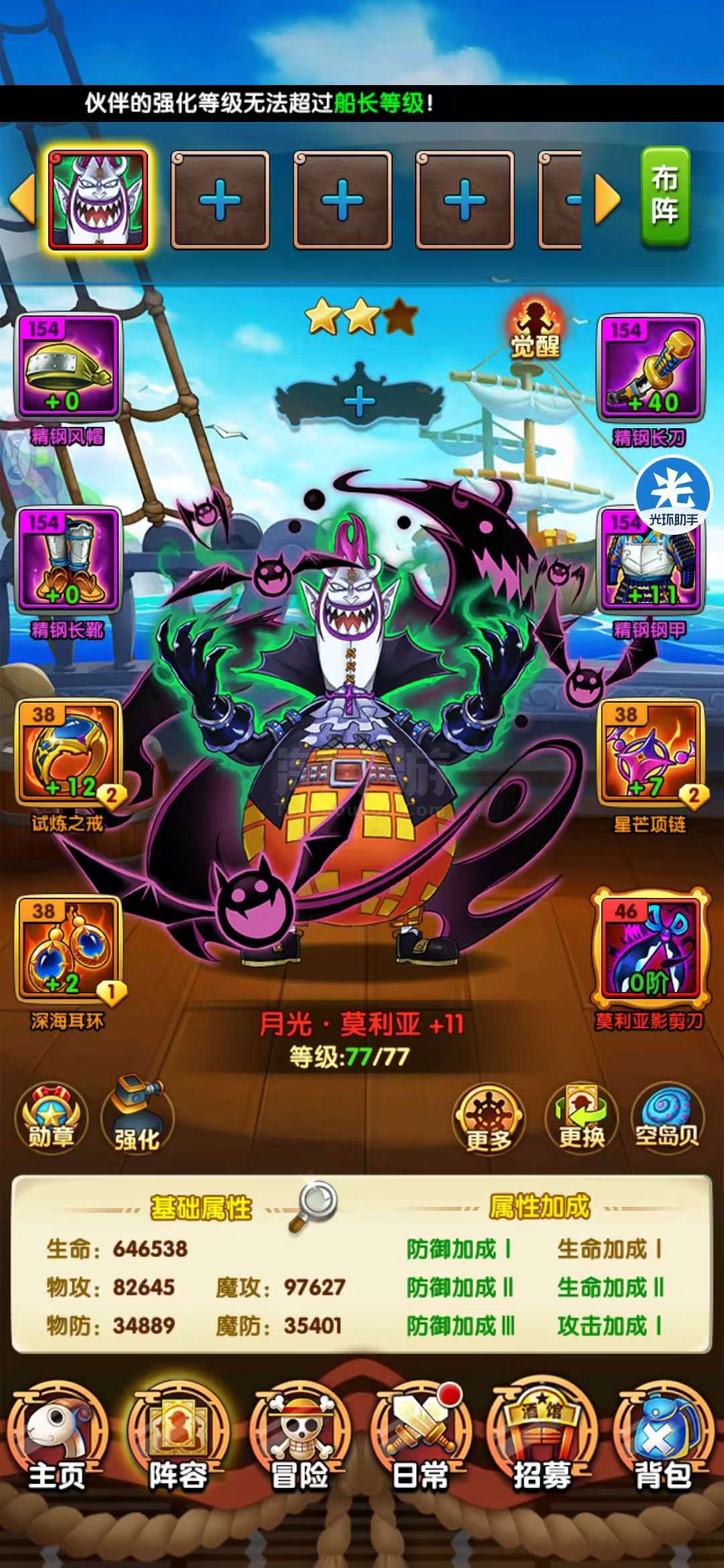
Task: Tap the 强化 enhance button
Action: [137, 1115]
